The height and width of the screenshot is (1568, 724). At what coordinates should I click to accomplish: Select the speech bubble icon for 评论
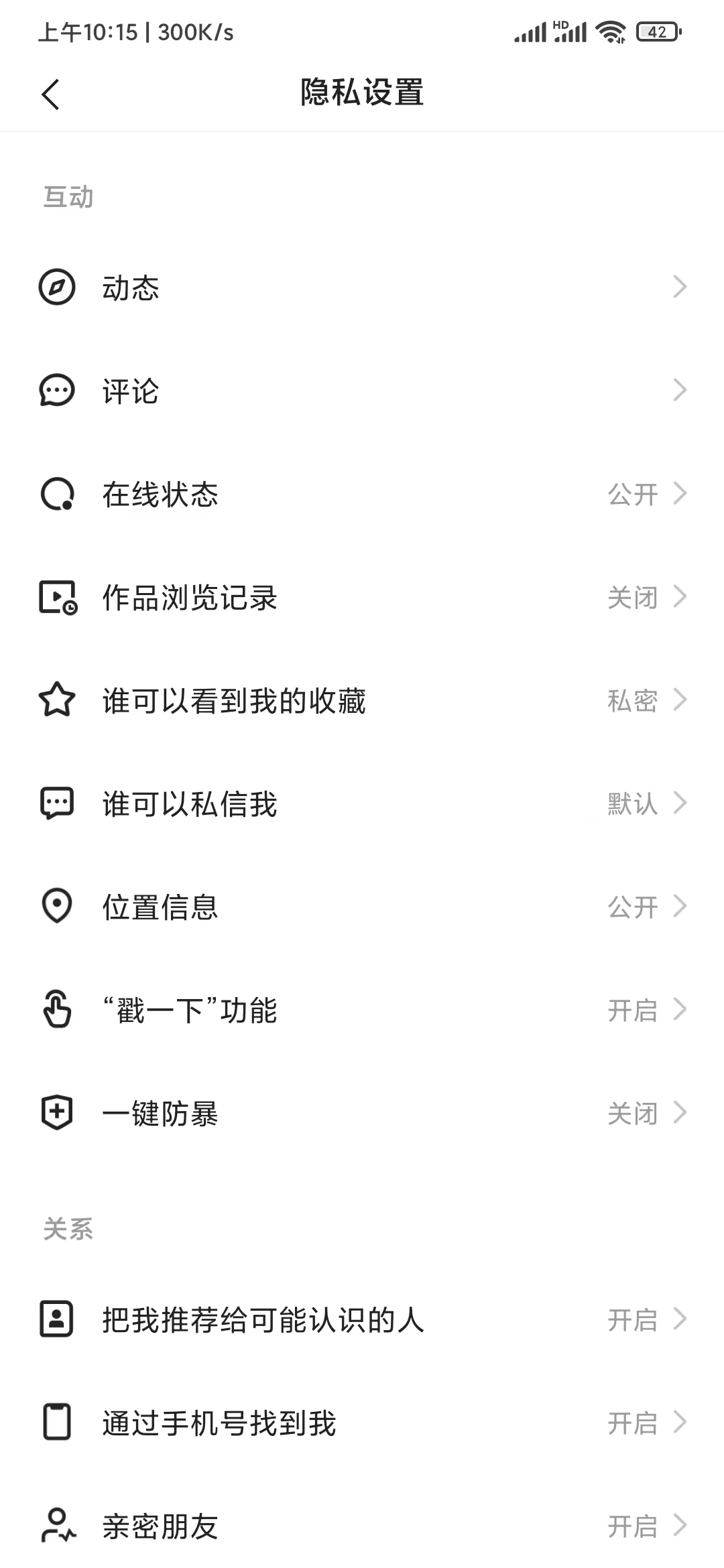pos(57,392)
